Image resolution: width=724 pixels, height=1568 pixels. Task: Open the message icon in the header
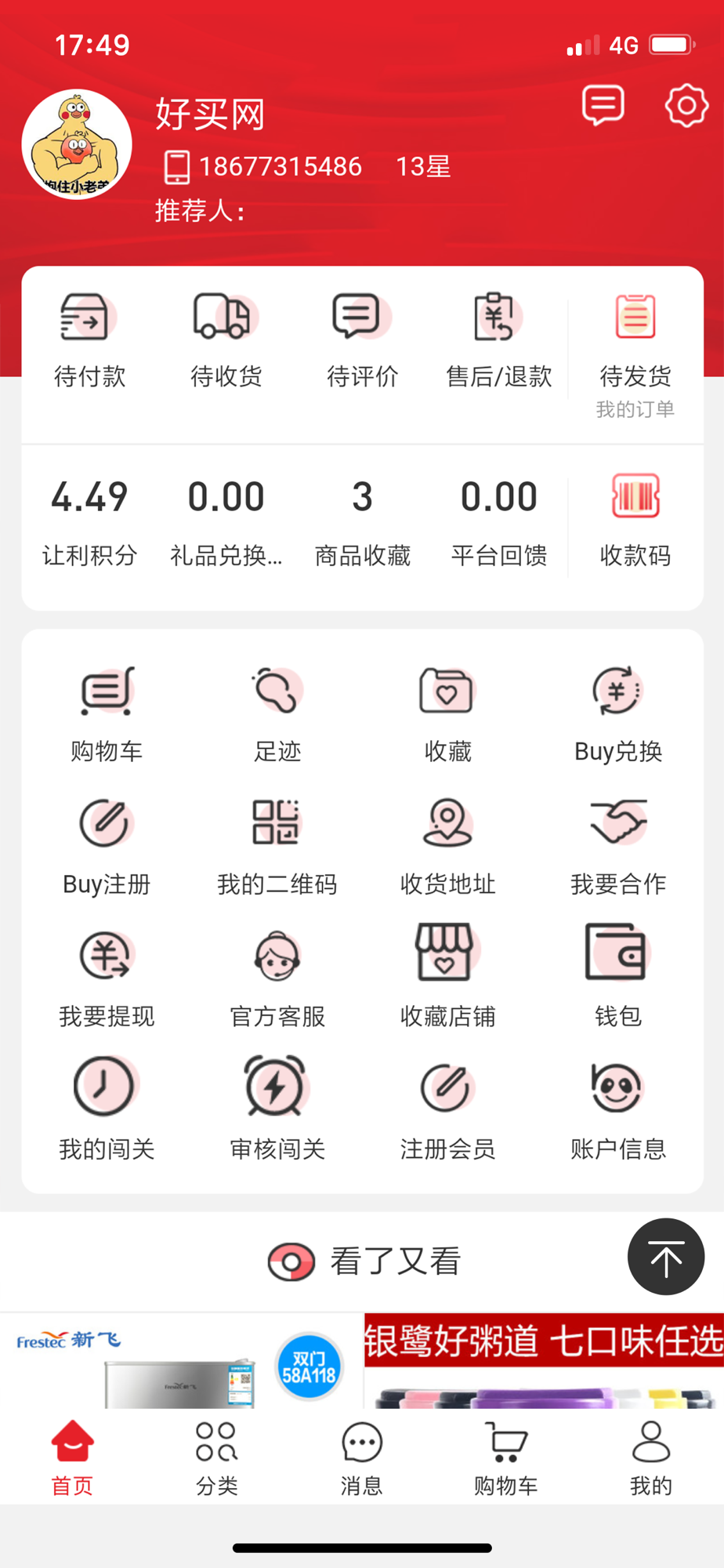point(603,105)
